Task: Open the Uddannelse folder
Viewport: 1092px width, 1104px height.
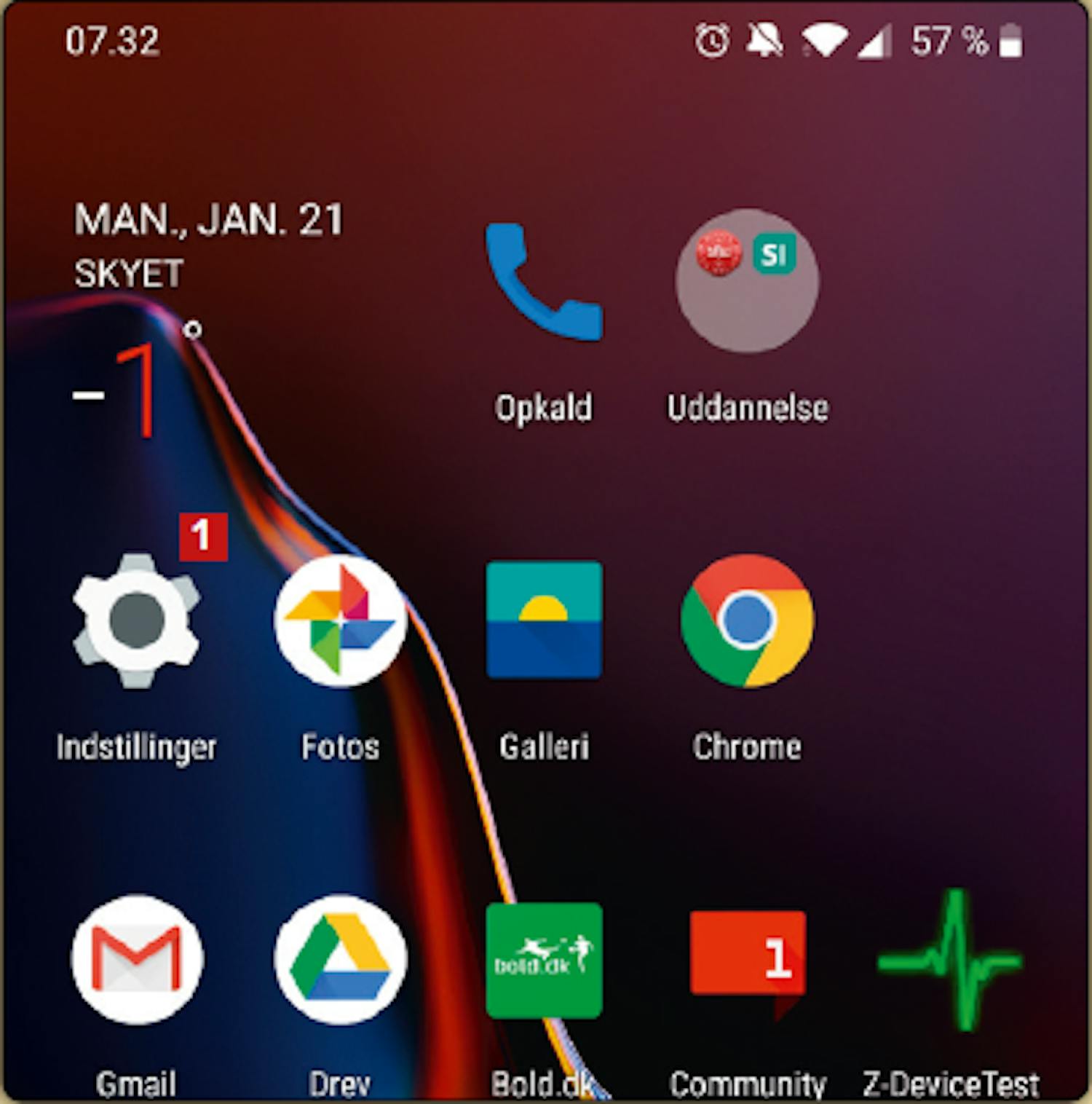Action: coord(747,281)
